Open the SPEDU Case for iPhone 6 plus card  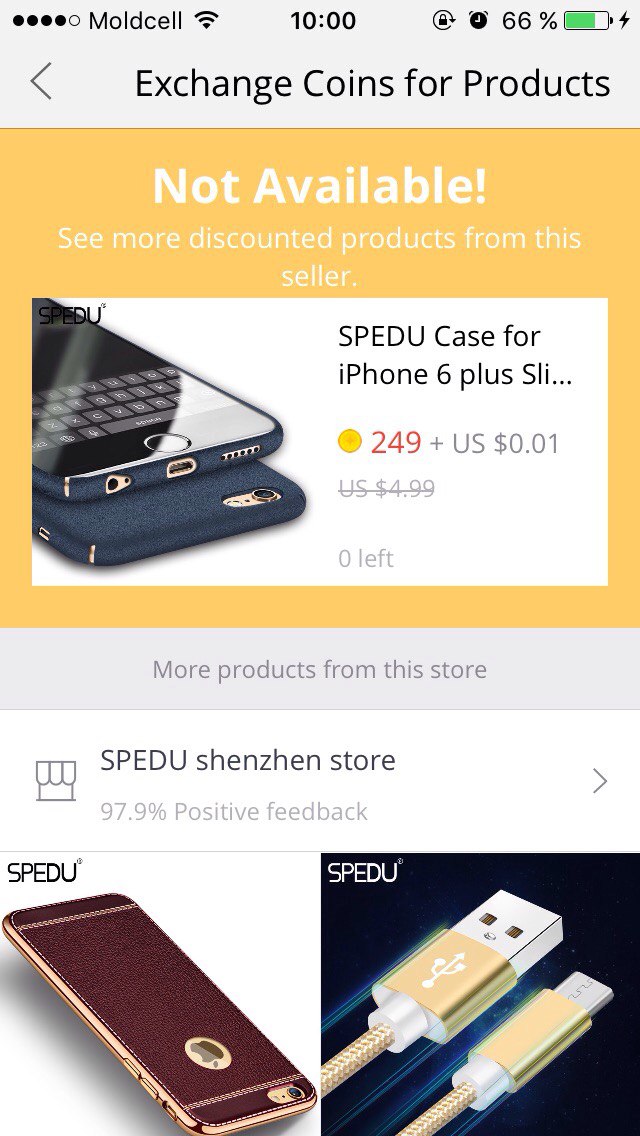tap(320, 441)
